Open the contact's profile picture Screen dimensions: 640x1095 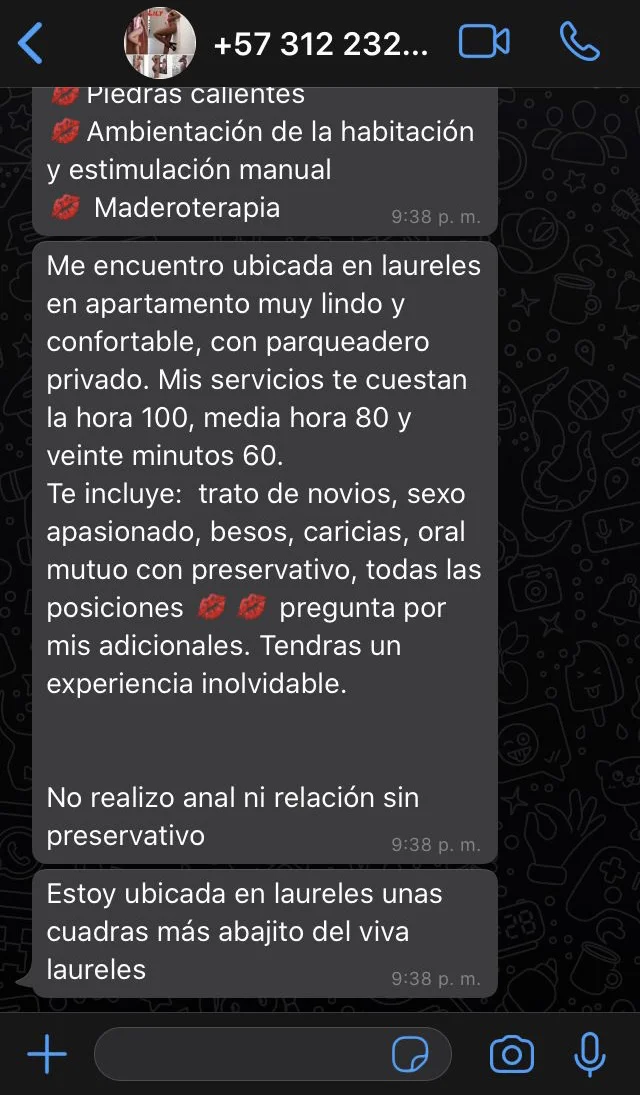159,43
